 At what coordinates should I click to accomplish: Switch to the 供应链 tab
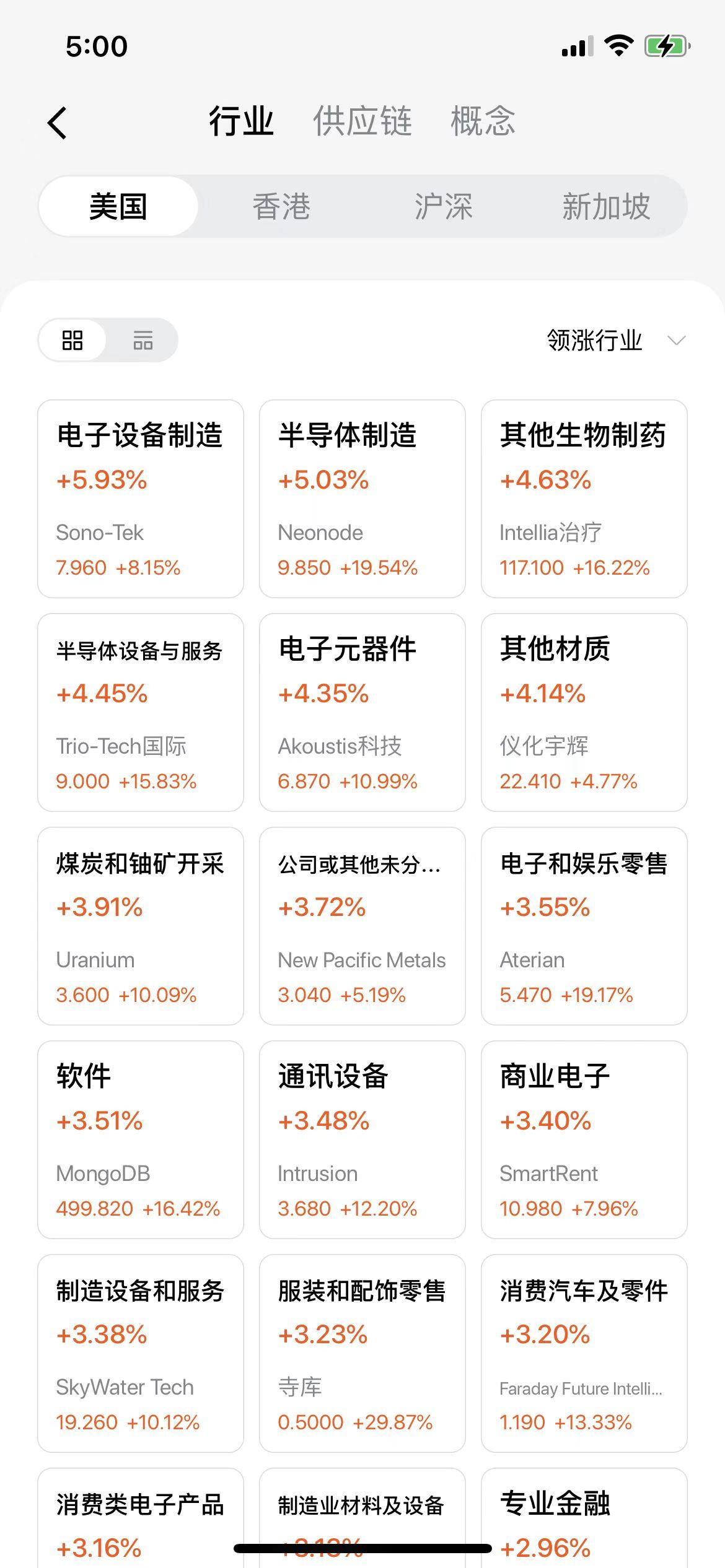[x=362, y=121]
